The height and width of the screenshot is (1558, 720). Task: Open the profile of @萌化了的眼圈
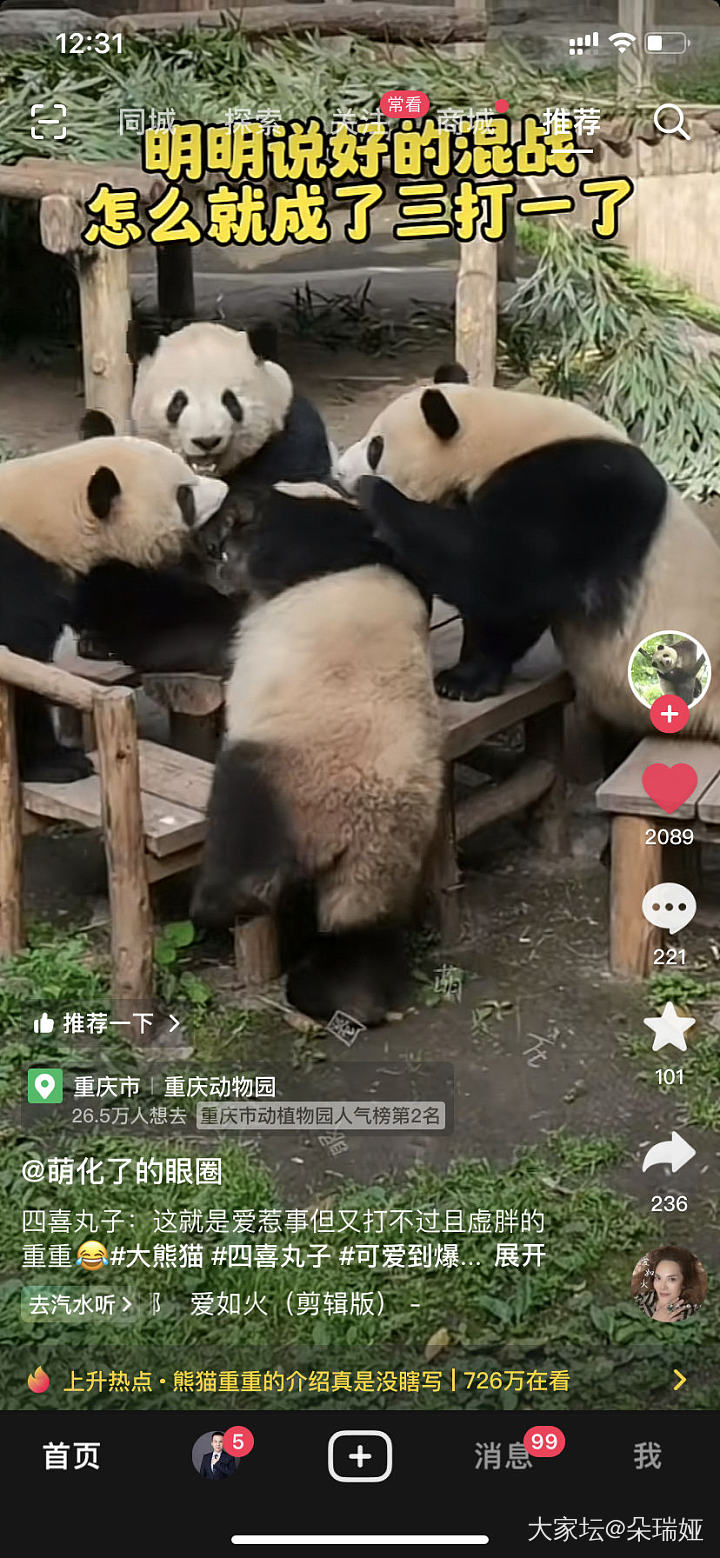[x=122, y=1171]
